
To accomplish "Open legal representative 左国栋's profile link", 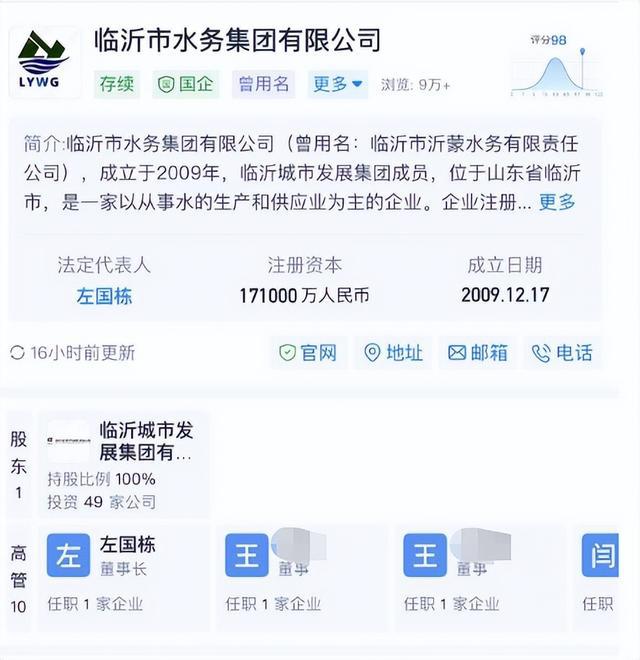I will 104,296.
